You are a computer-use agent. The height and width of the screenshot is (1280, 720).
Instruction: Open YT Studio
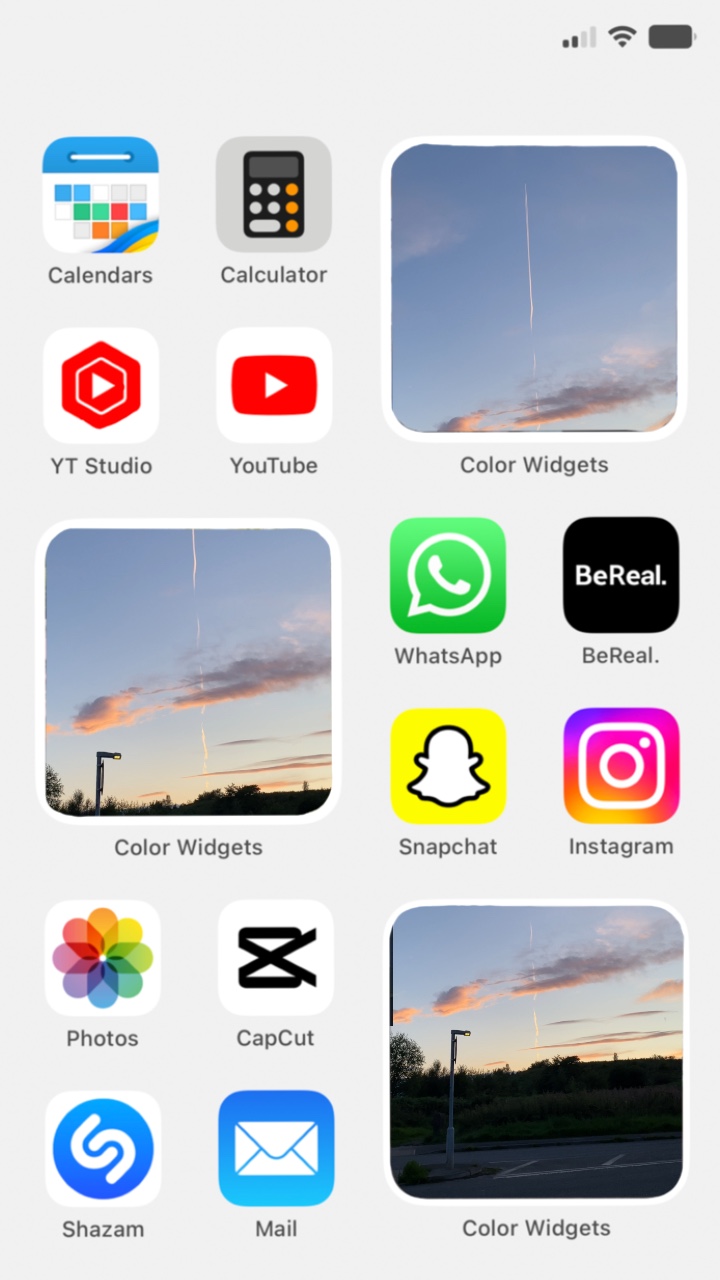[x=101, y=385]
